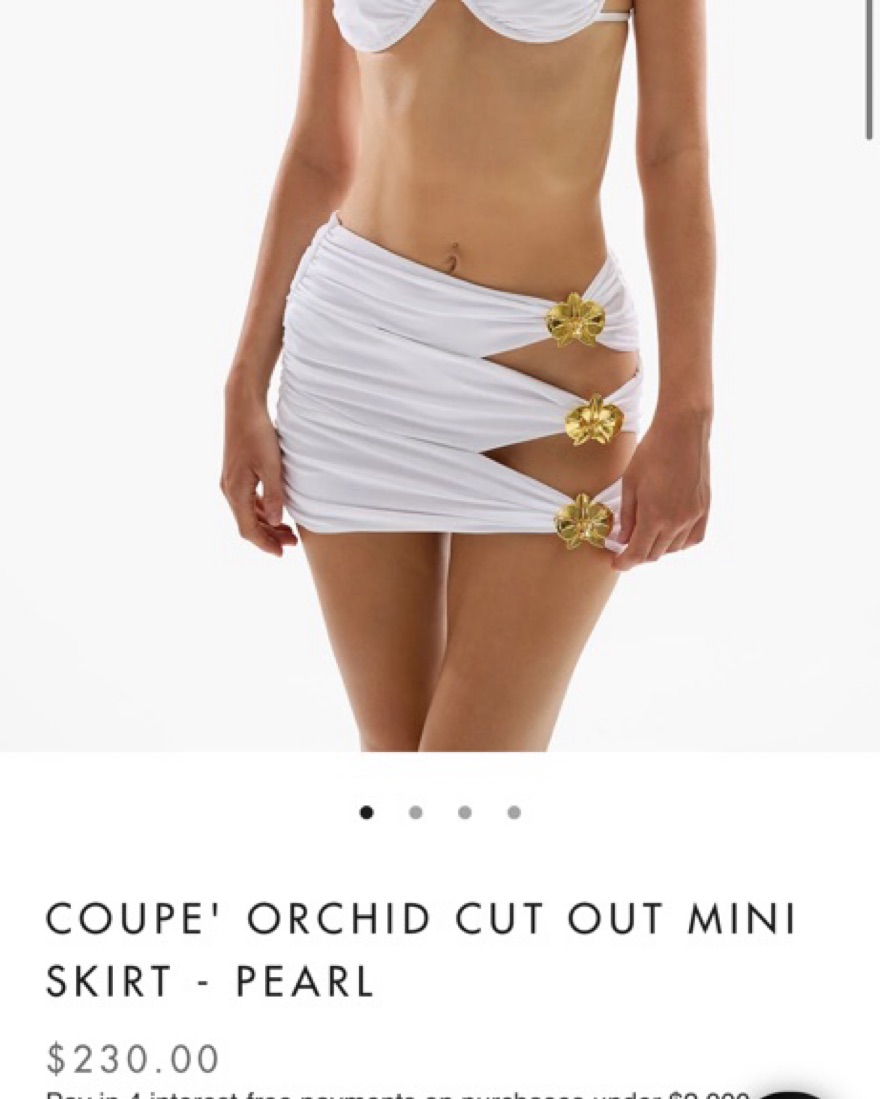Jump to the second product image dot

pos(416,813)
